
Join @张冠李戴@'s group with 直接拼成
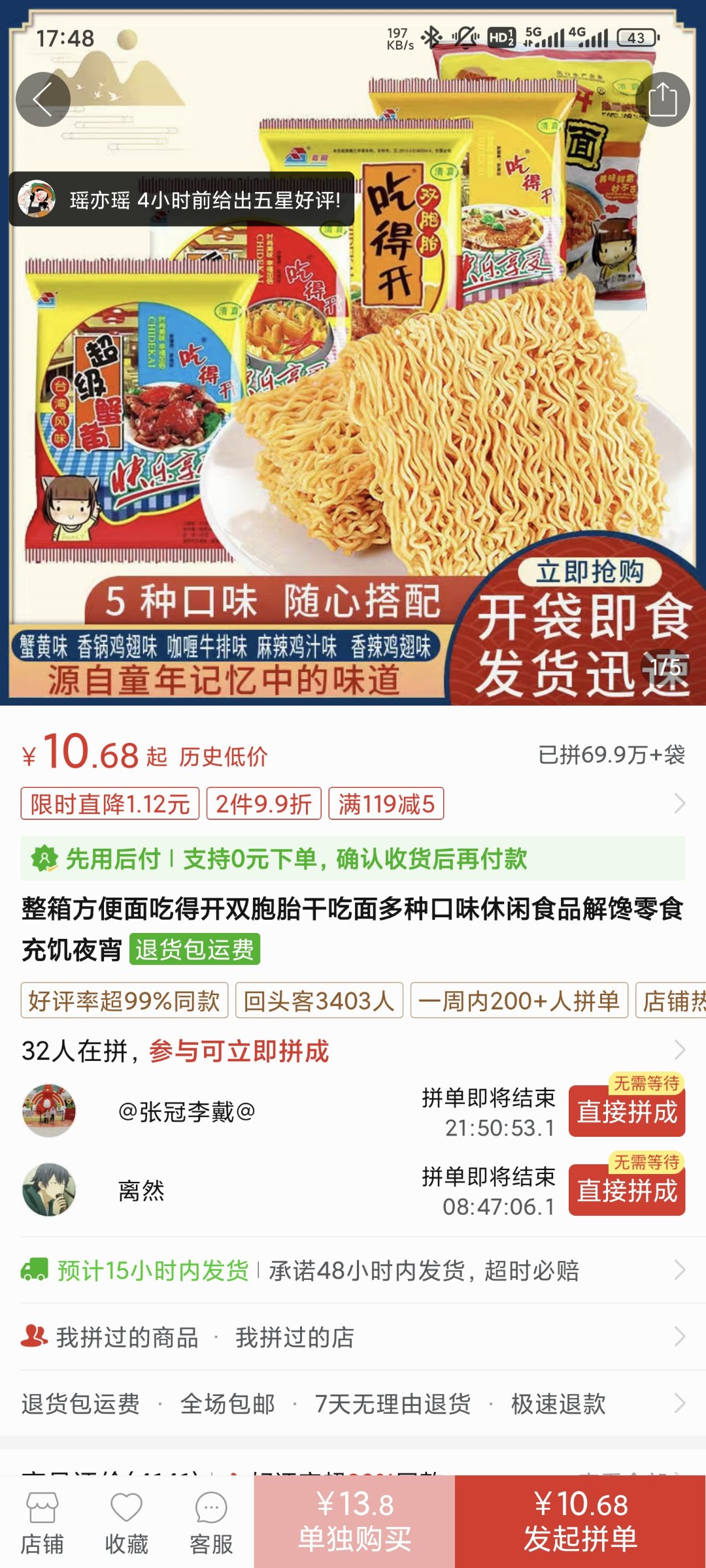(627, 1111)
